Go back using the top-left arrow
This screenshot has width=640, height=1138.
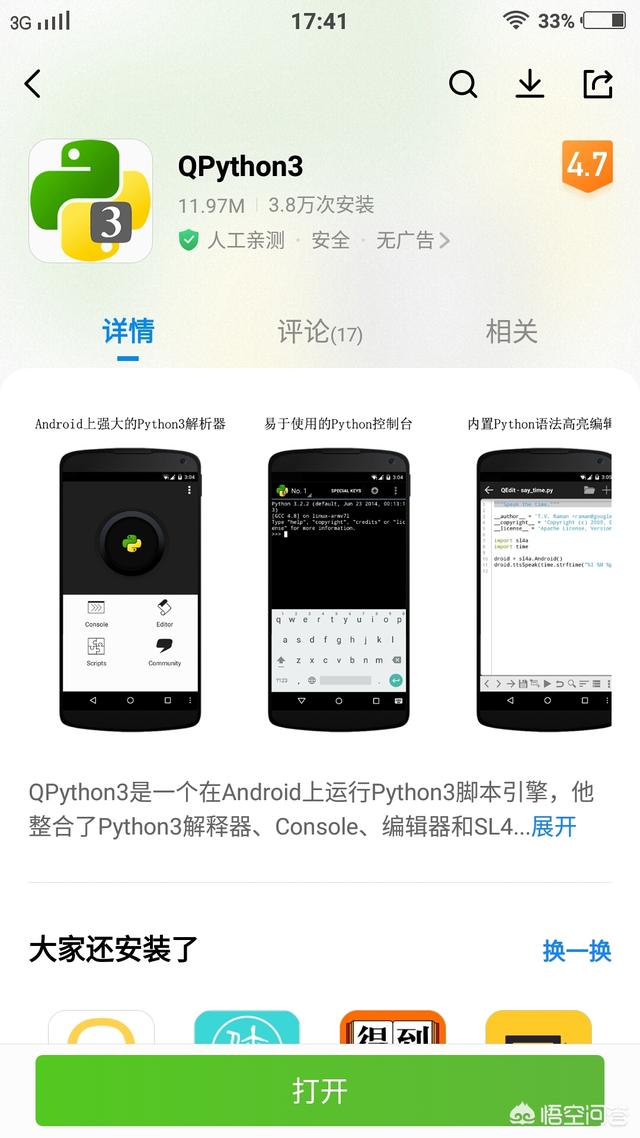(33, 84)
